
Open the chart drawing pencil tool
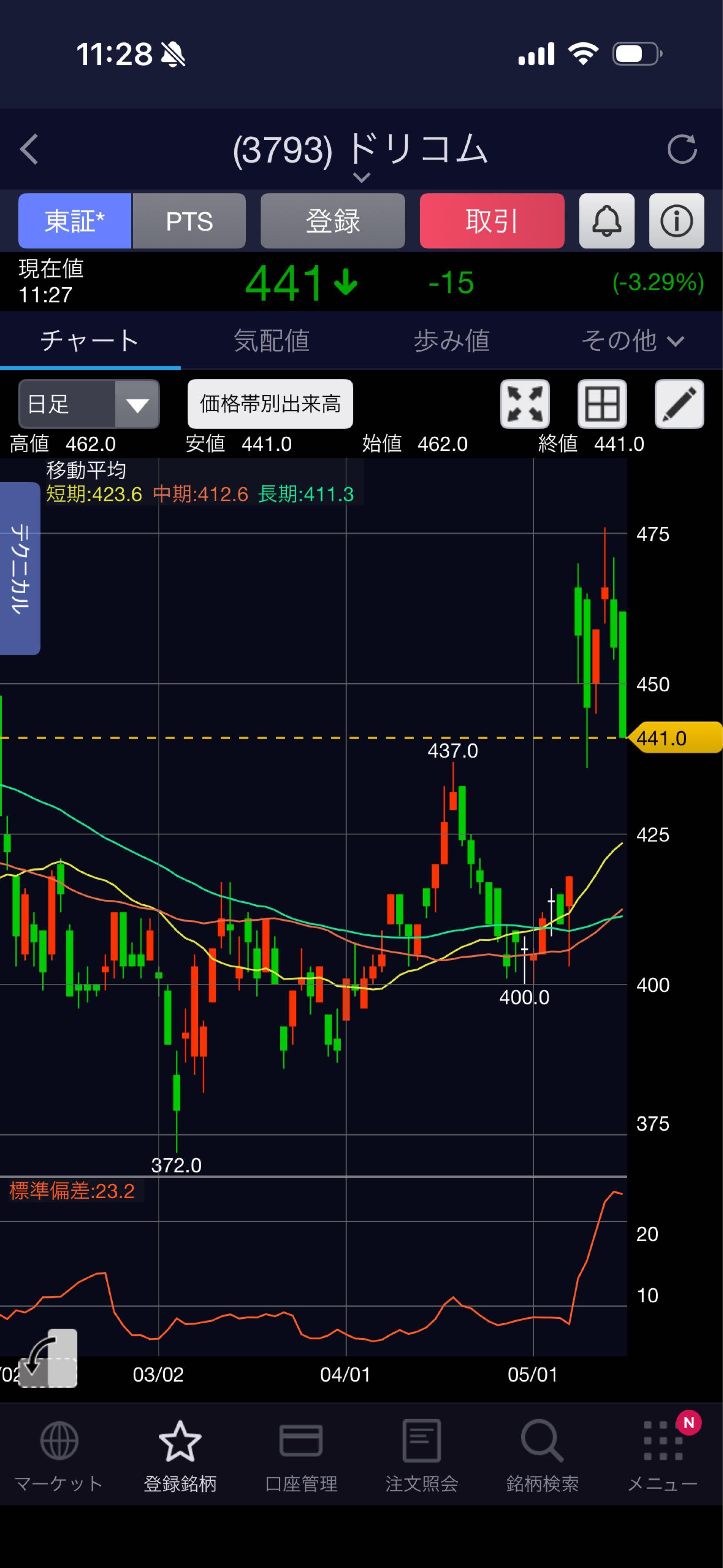click(x=679, y=404)
